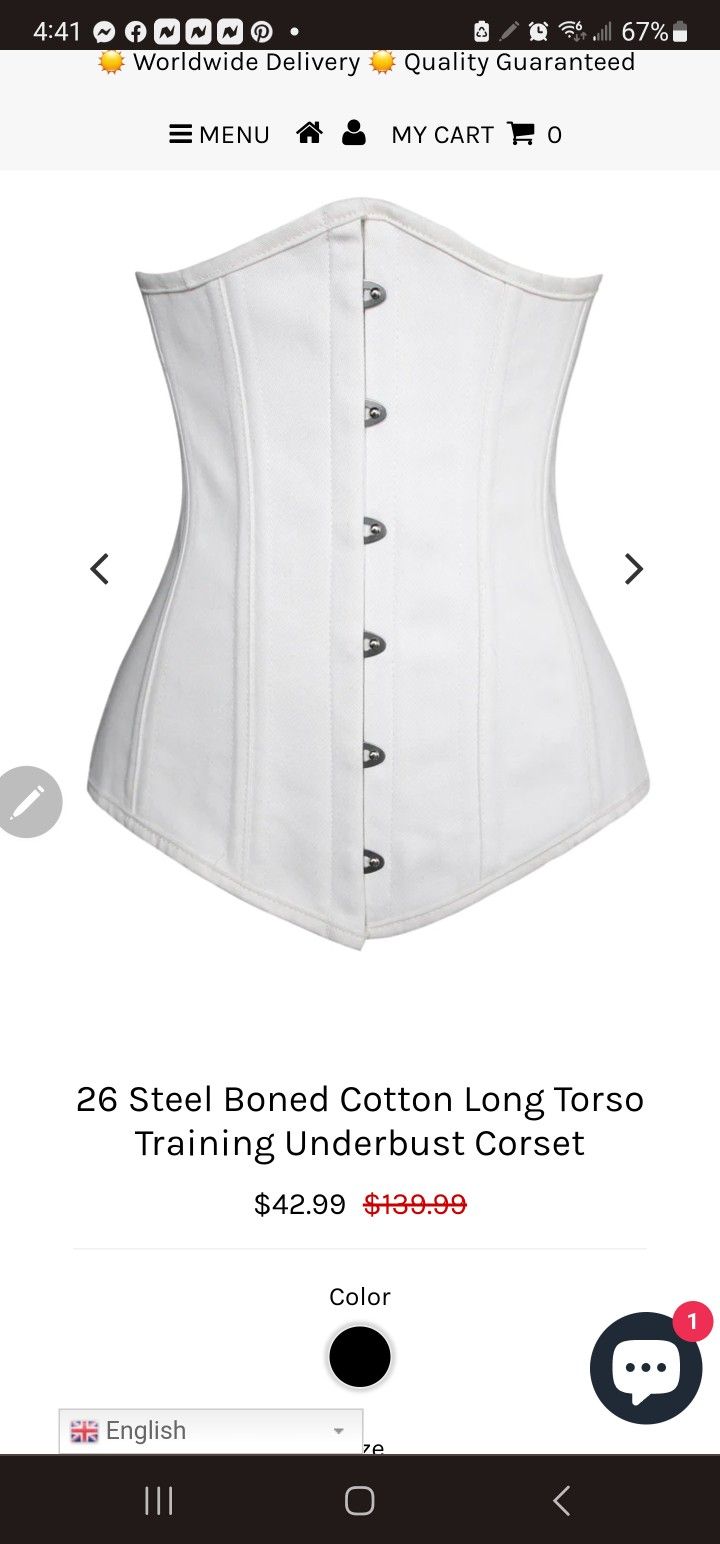The width and height of the screenshot is (720, 1544).
Task: Click MY CART in the header
Action: (443, 134)
